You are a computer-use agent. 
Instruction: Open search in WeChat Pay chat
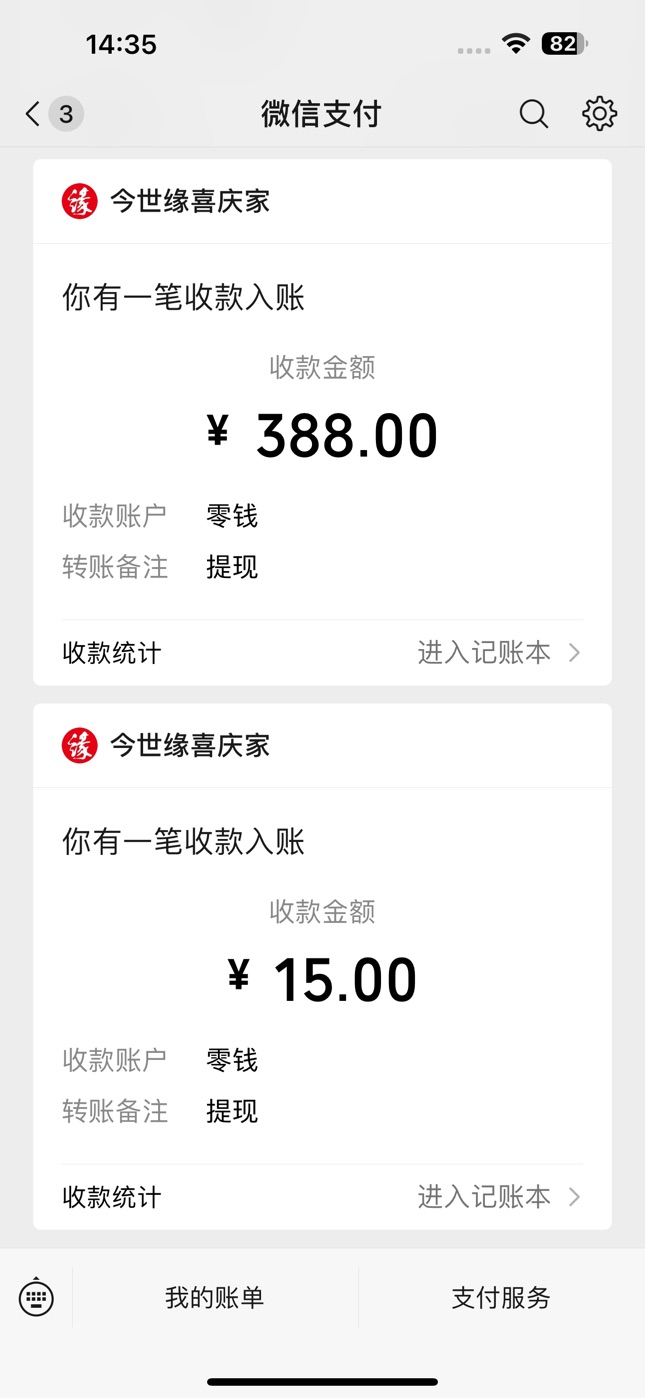point(534,114)
